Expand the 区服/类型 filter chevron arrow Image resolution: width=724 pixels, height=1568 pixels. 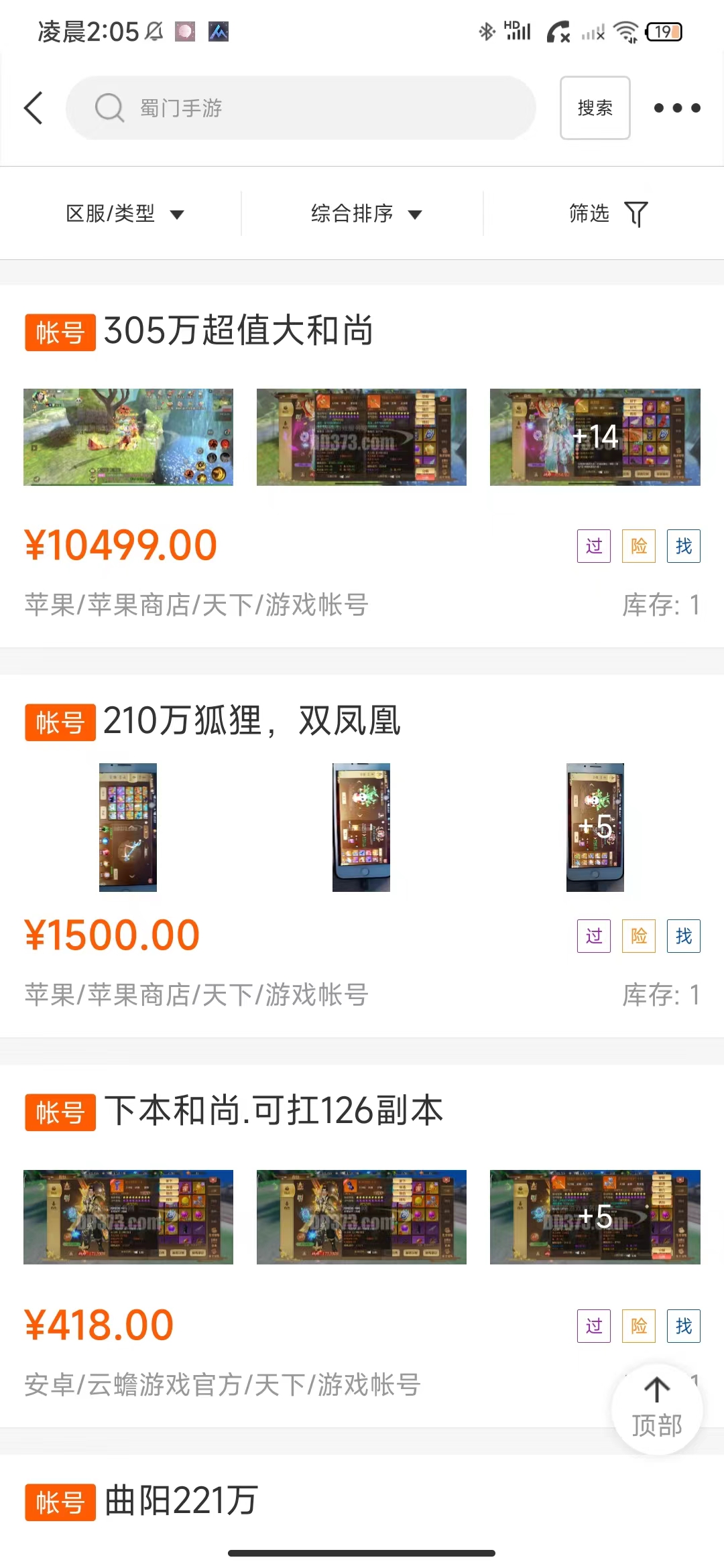click(x=178, y=214)
